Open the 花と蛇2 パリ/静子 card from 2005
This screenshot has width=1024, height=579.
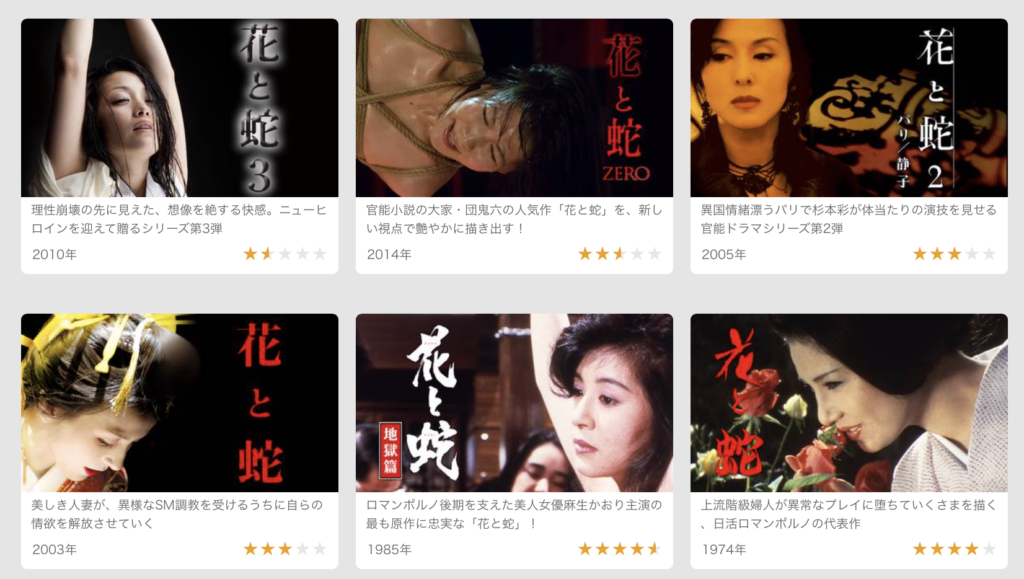[x=848, y=108]
